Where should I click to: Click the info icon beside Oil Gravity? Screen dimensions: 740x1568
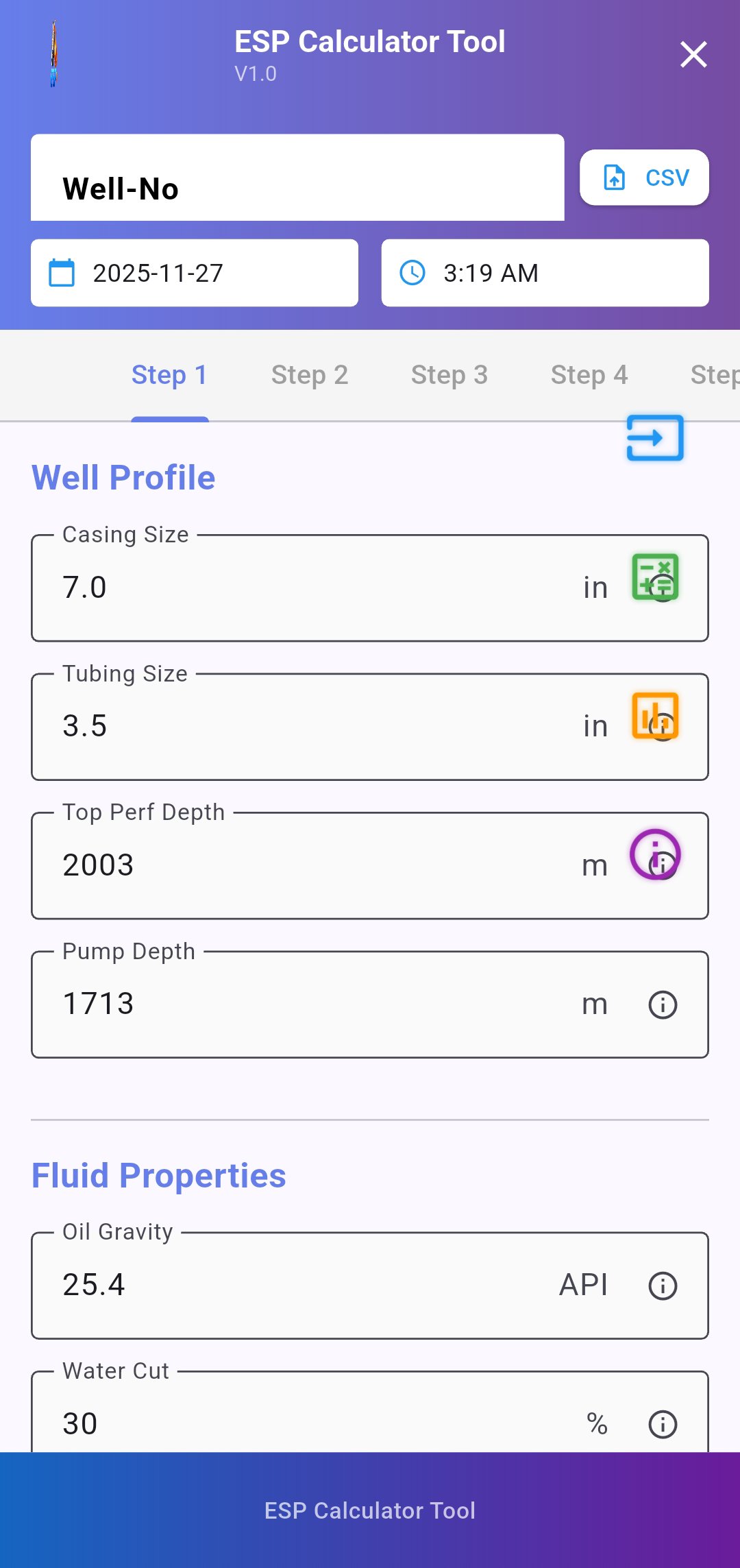pos(663,1286)
